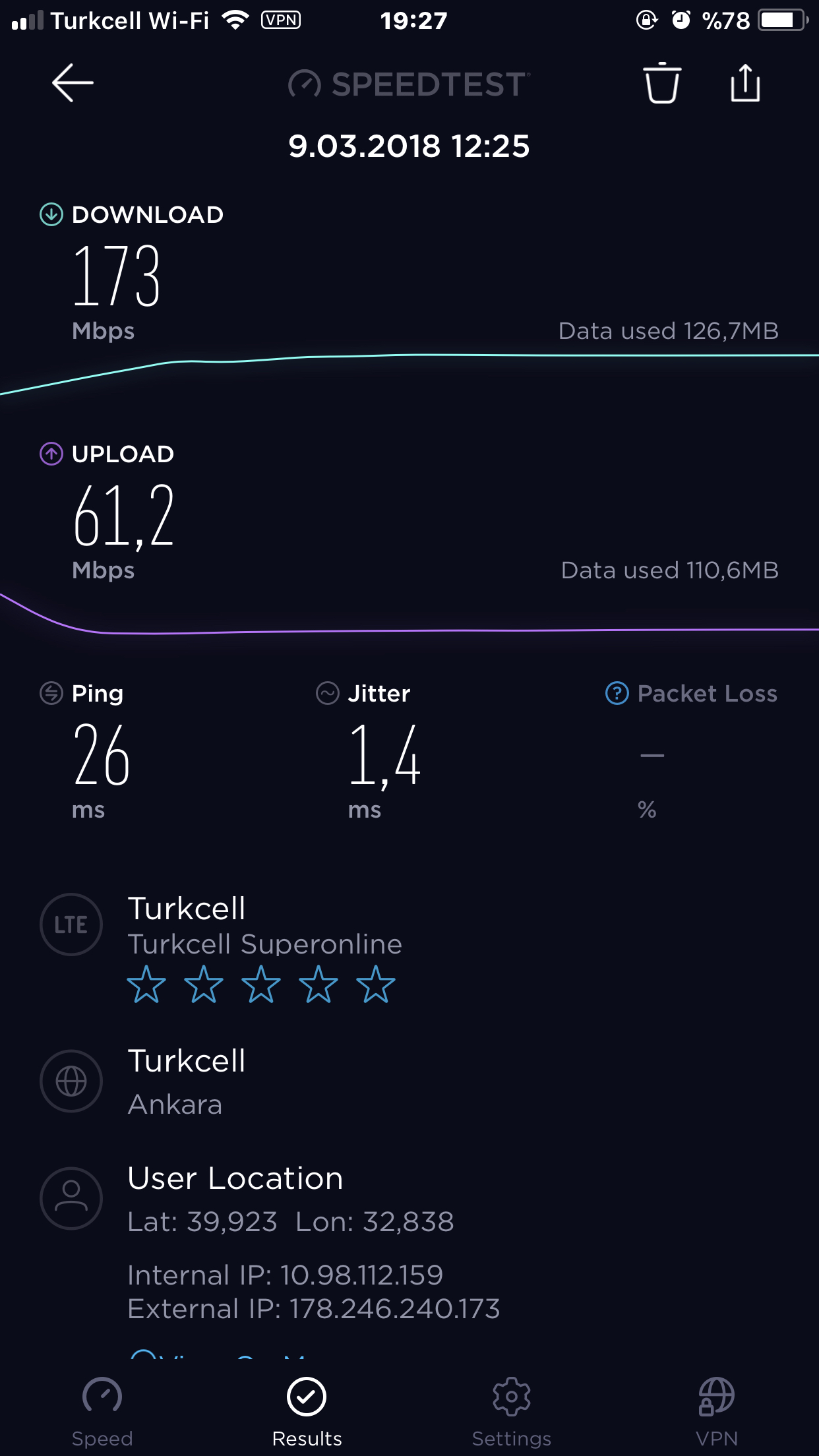This screenshot has width=819, height=1456.
Task: Go back using the arrow icon
Action: (73, 83)
